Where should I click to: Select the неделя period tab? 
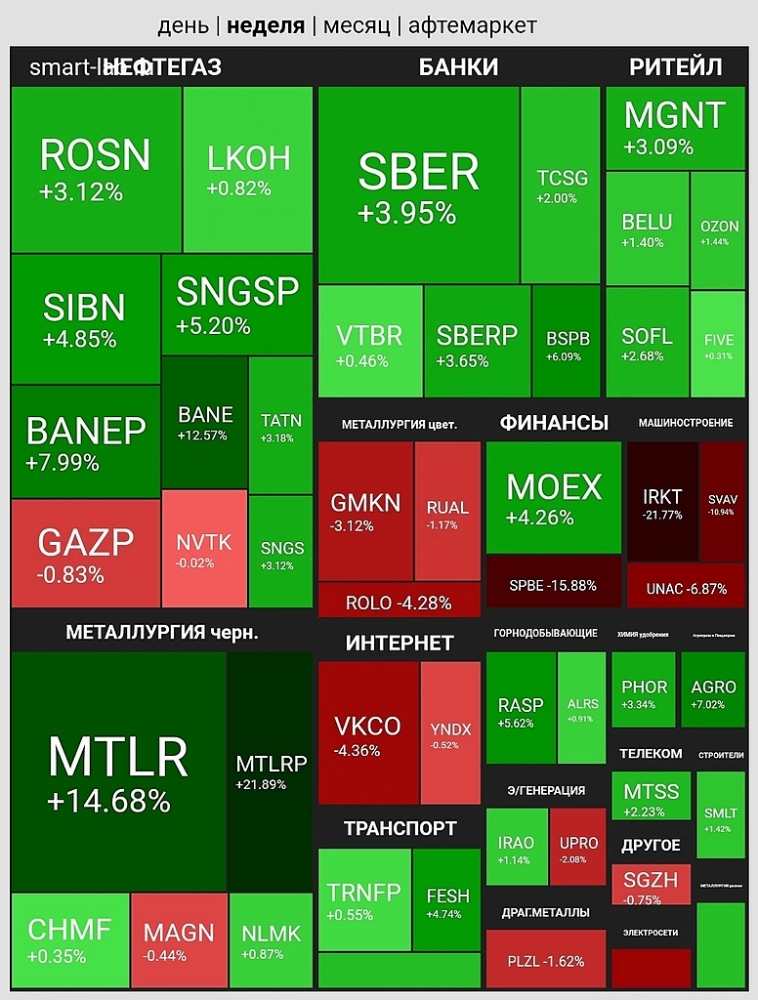point(266,26)
